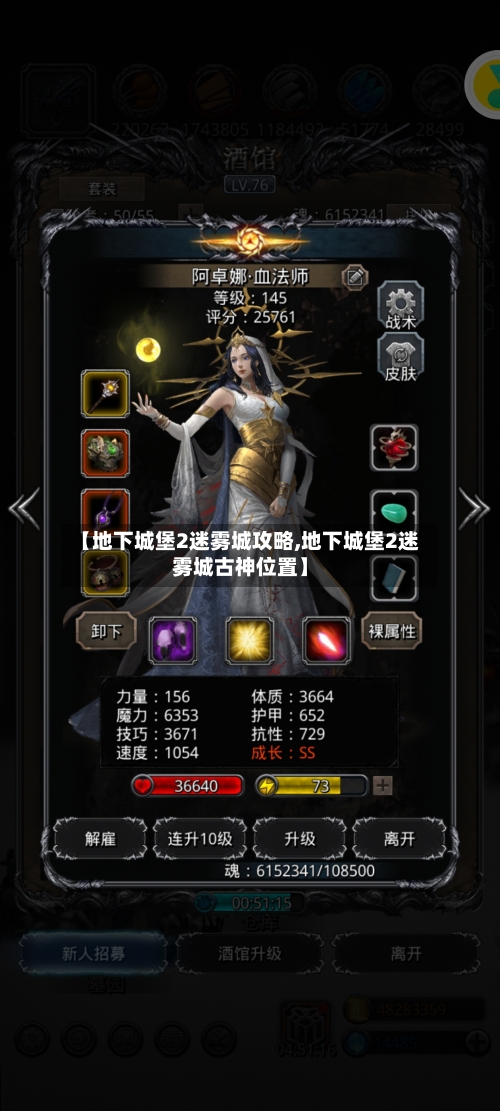500x1111 pixels.
Task: Select the equipped armor slot
Action: click(x=106, y=453)
